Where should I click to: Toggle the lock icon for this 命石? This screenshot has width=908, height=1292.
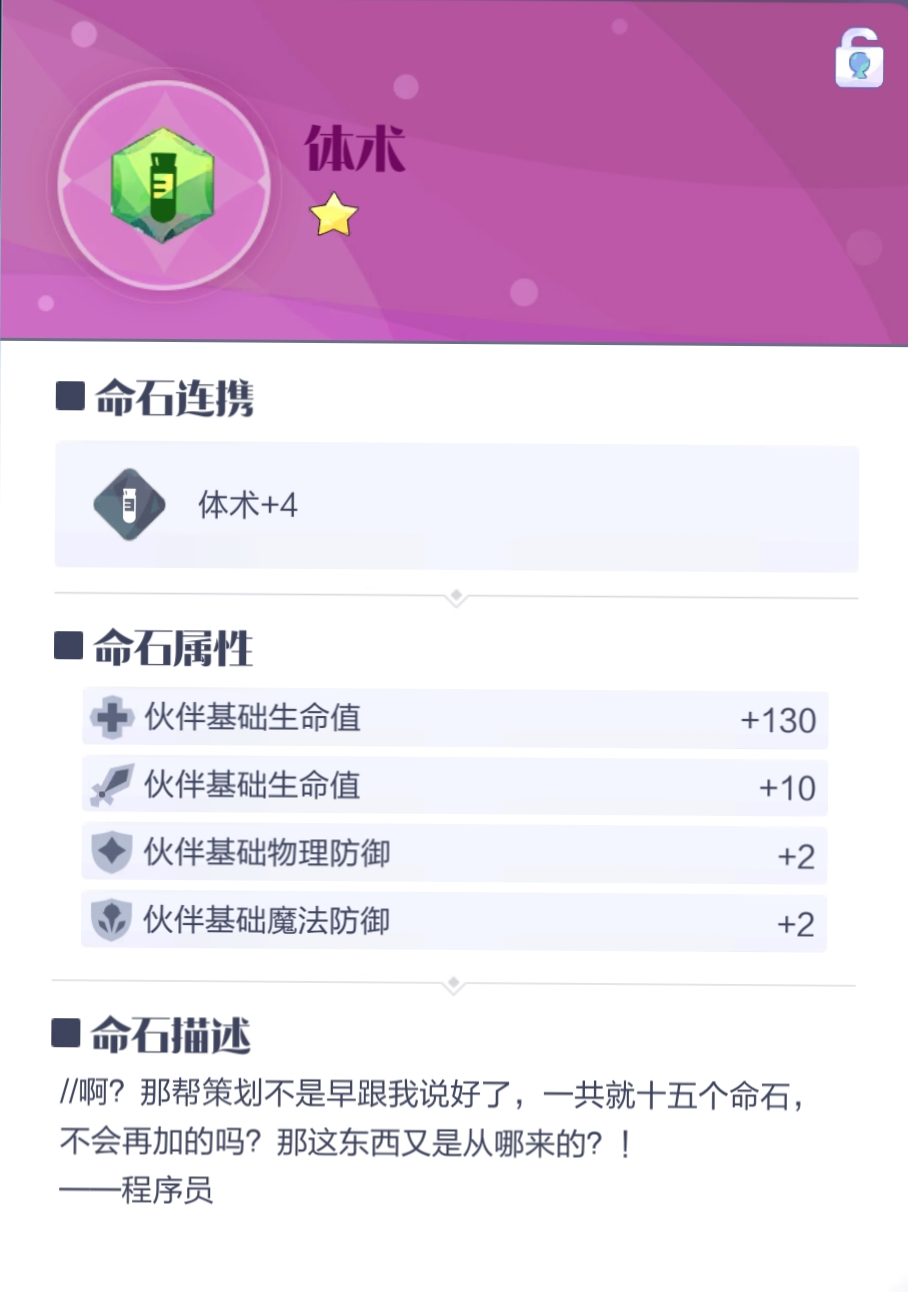(x=859, y=60)
